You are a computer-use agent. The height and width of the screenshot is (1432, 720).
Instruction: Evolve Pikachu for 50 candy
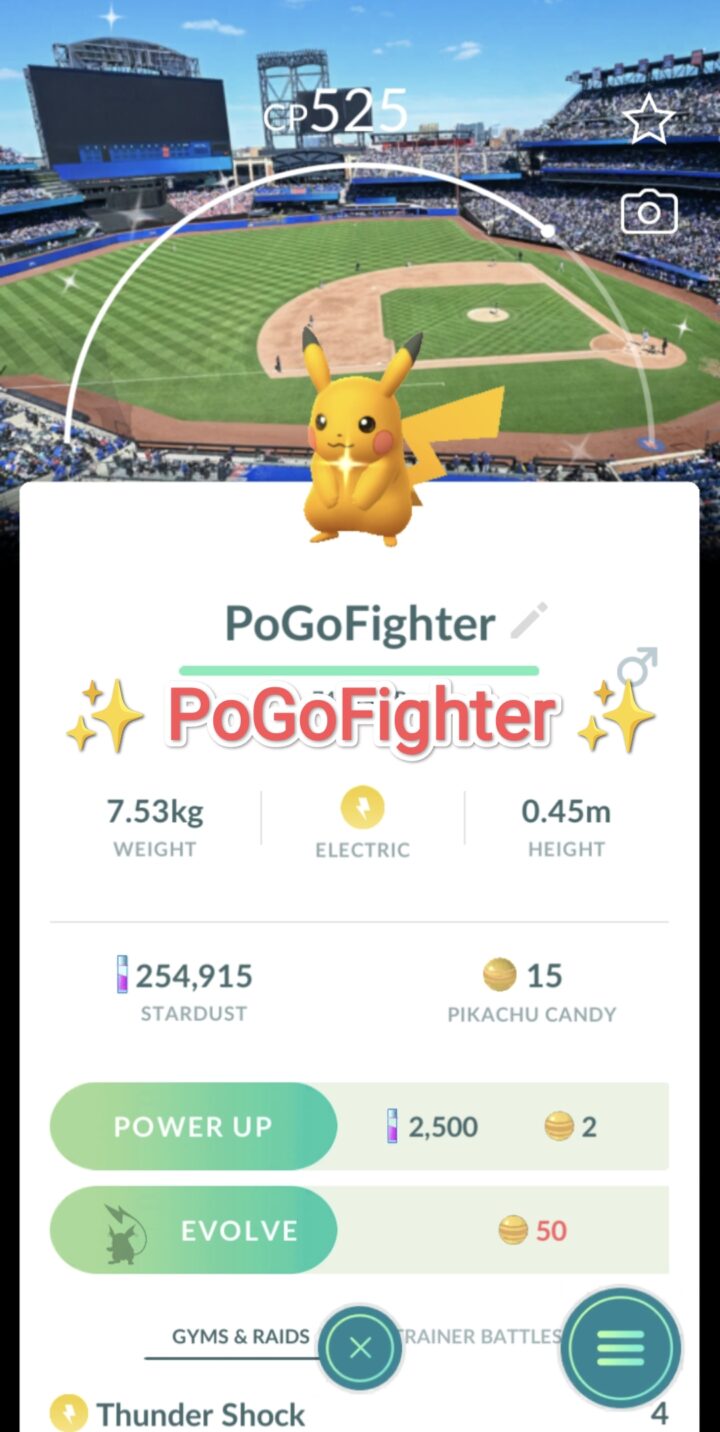(193, 1230)
